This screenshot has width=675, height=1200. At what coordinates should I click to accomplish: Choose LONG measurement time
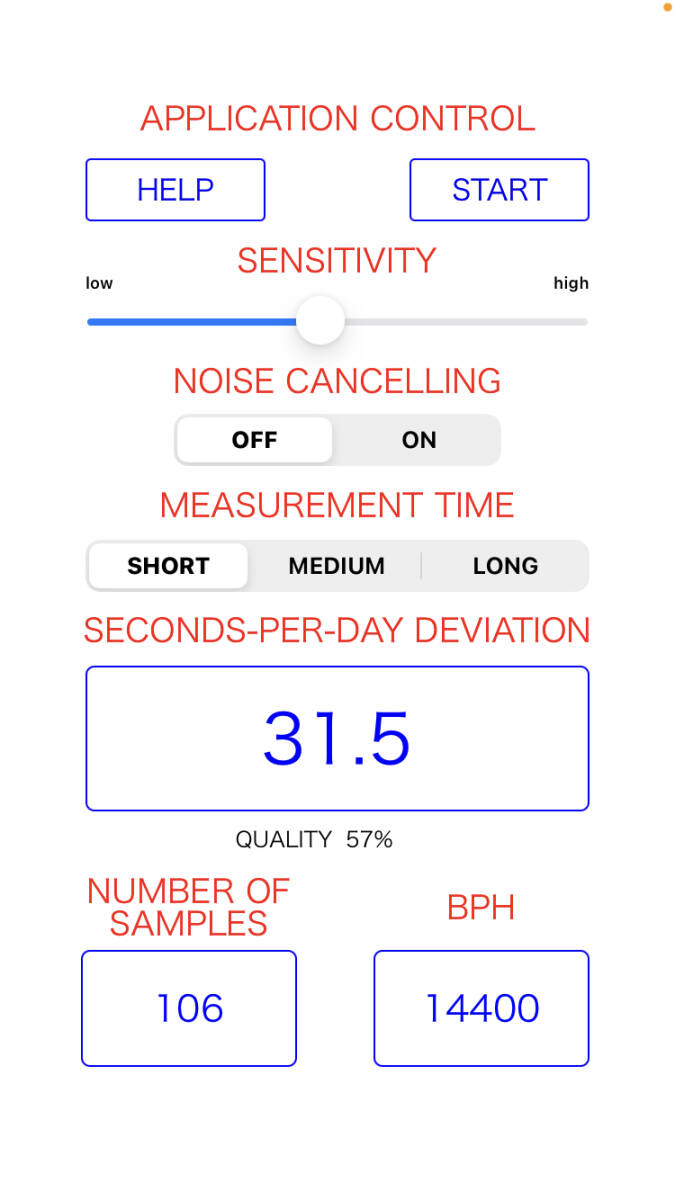pos(505,566)
